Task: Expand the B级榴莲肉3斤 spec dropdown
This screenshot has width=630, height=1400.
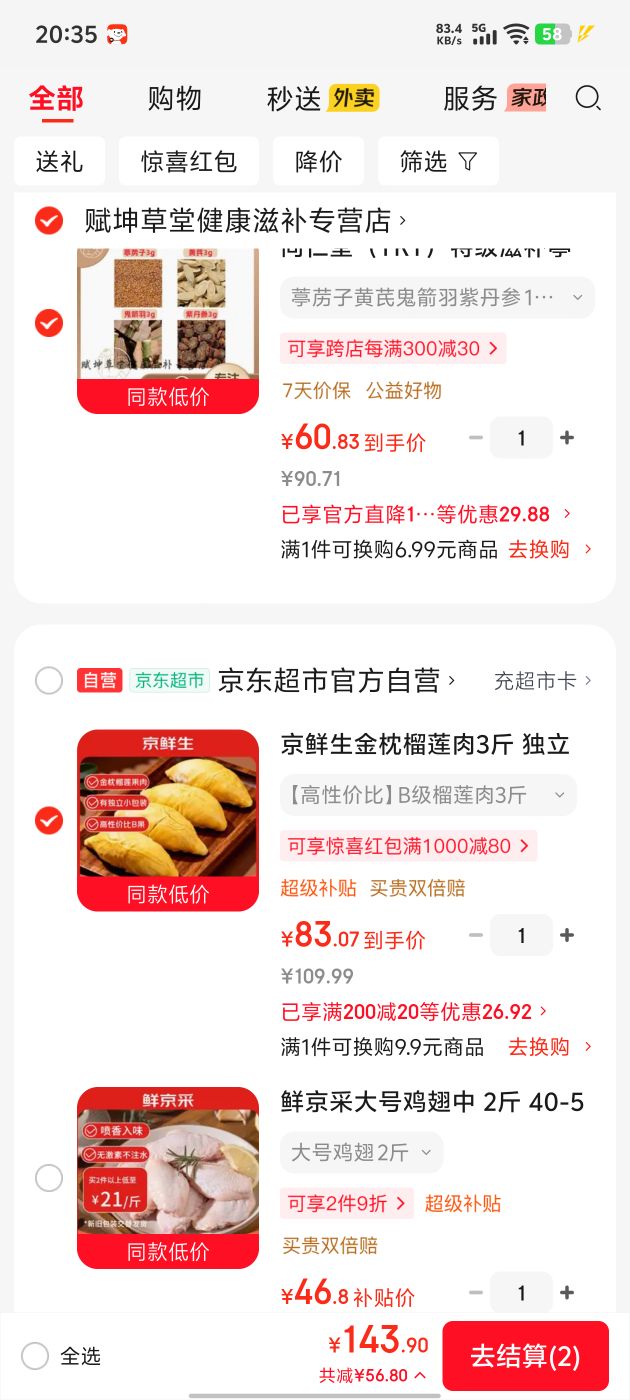Action: (429, 795)
